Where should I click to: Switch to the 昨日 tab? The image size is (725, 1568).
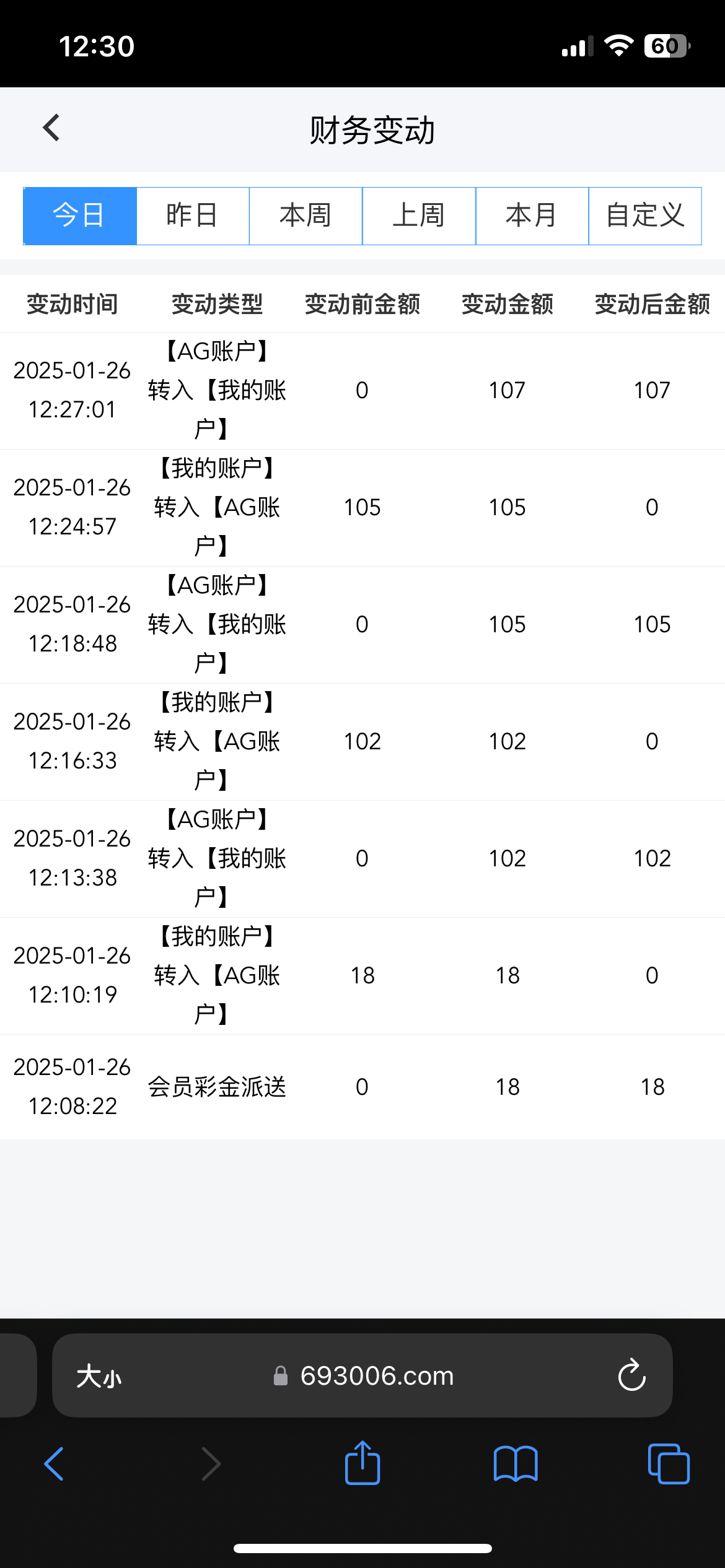193,216
